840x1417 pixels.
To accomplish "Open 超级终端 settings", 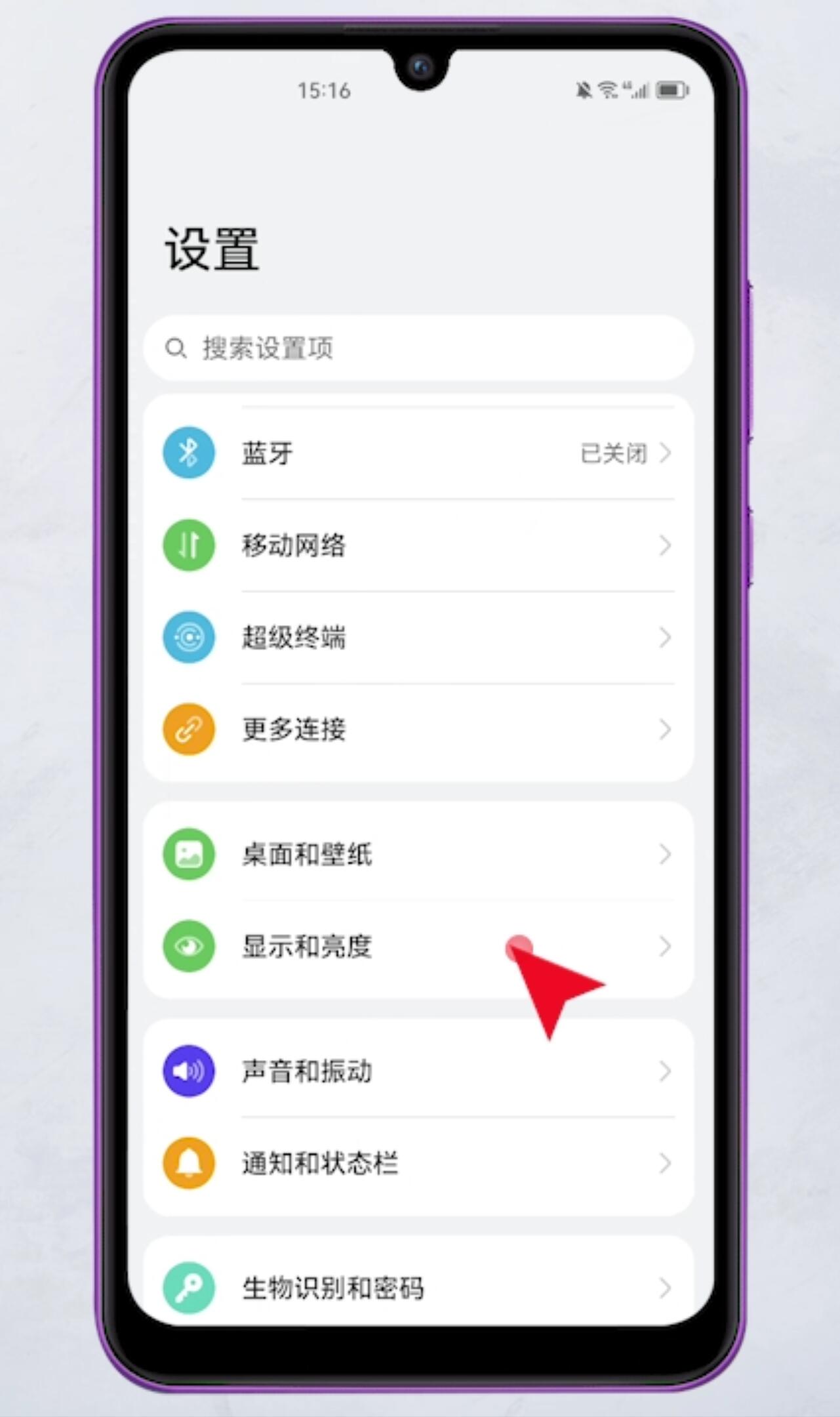I will click(418, 637).
